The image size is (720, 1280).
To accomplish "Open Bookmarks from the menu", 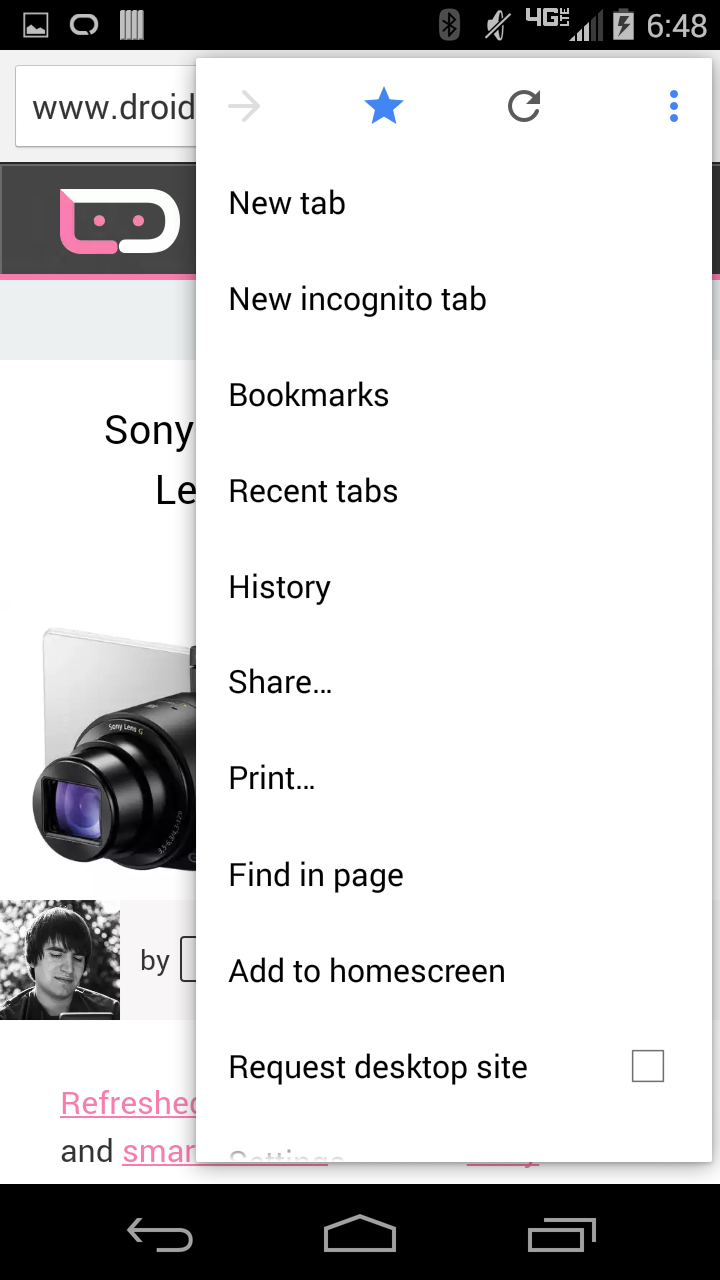I will pos(308,395).
